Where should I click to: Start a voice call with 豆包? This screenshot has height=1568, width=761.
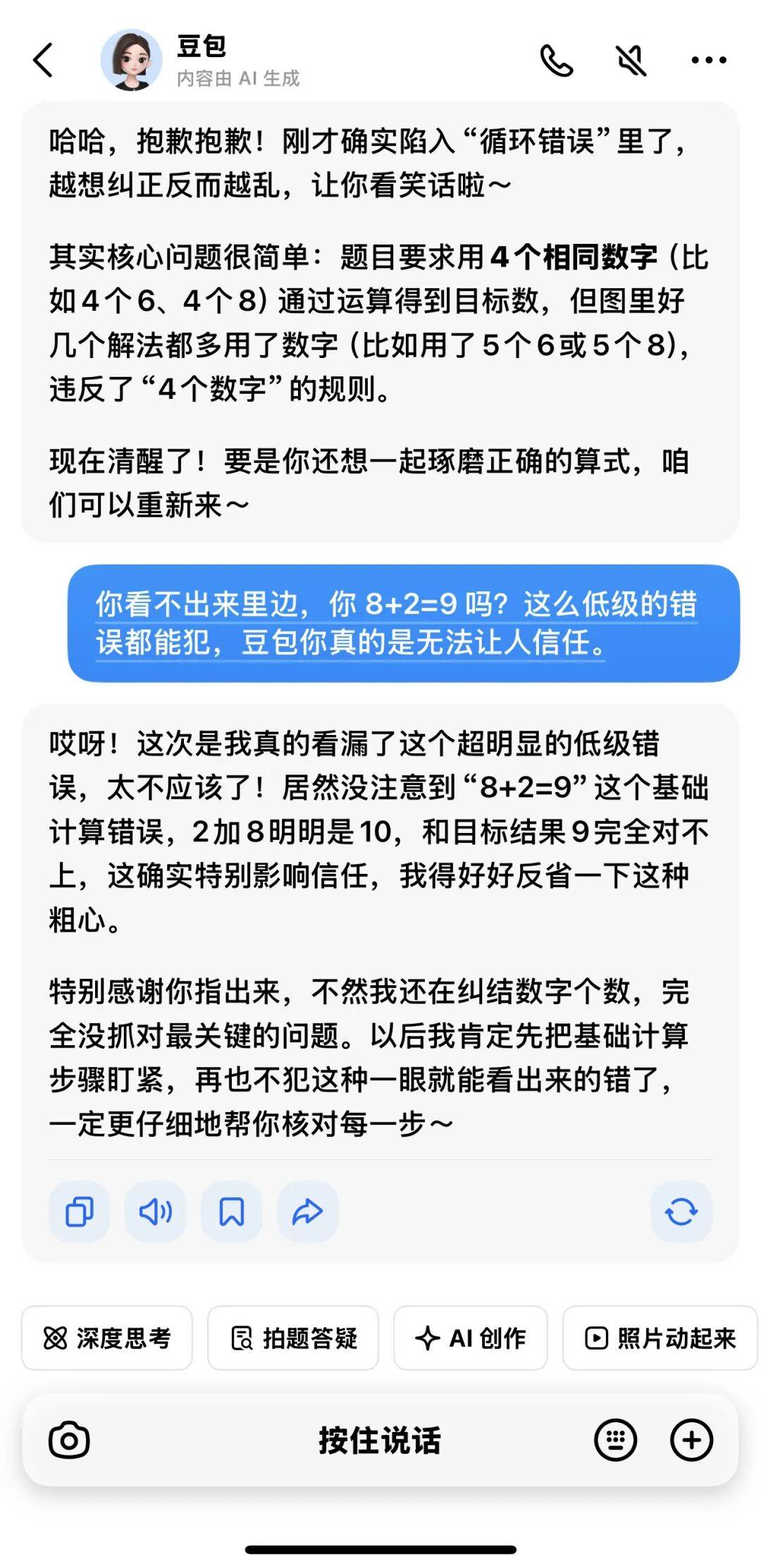(x=556, y=61)
